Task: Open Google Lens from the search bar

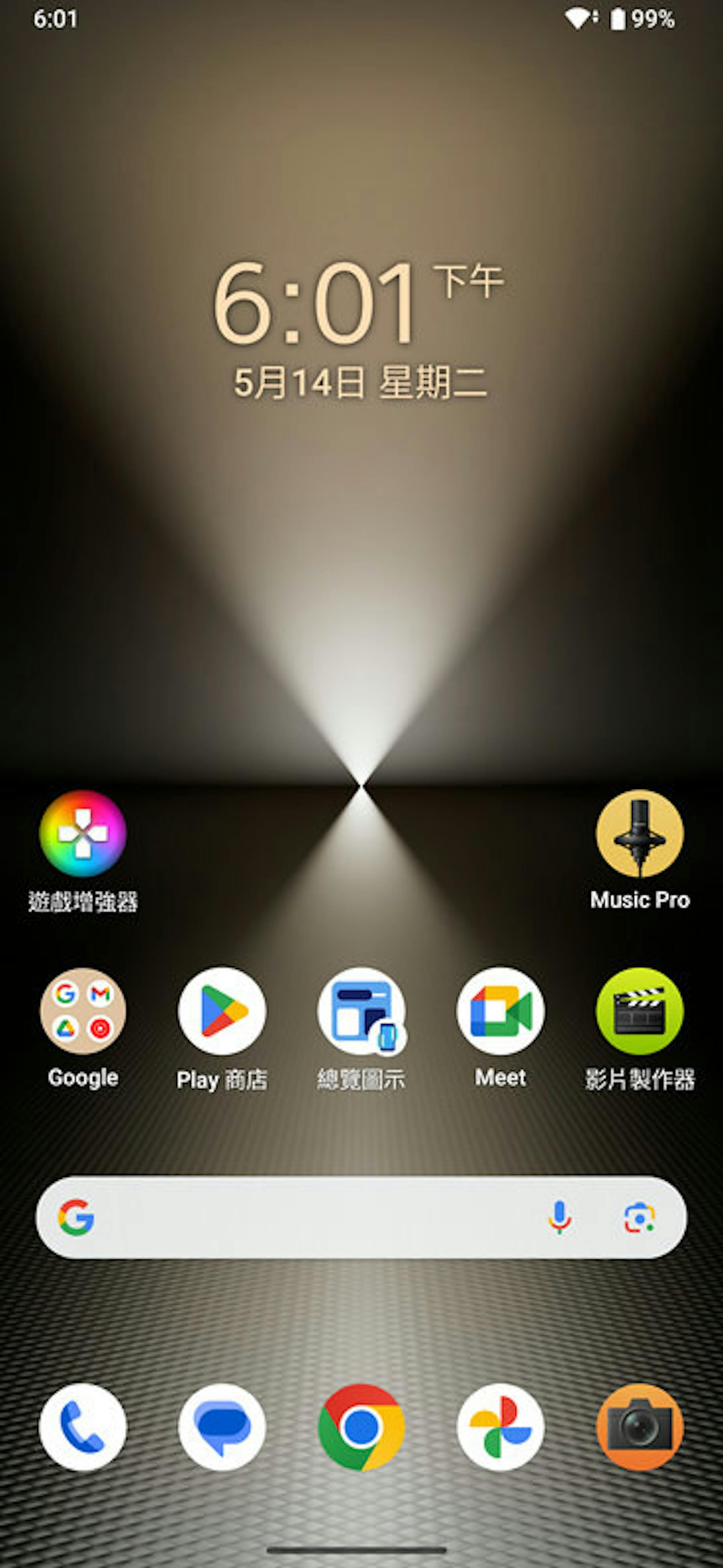Action: pos(639,1218)
